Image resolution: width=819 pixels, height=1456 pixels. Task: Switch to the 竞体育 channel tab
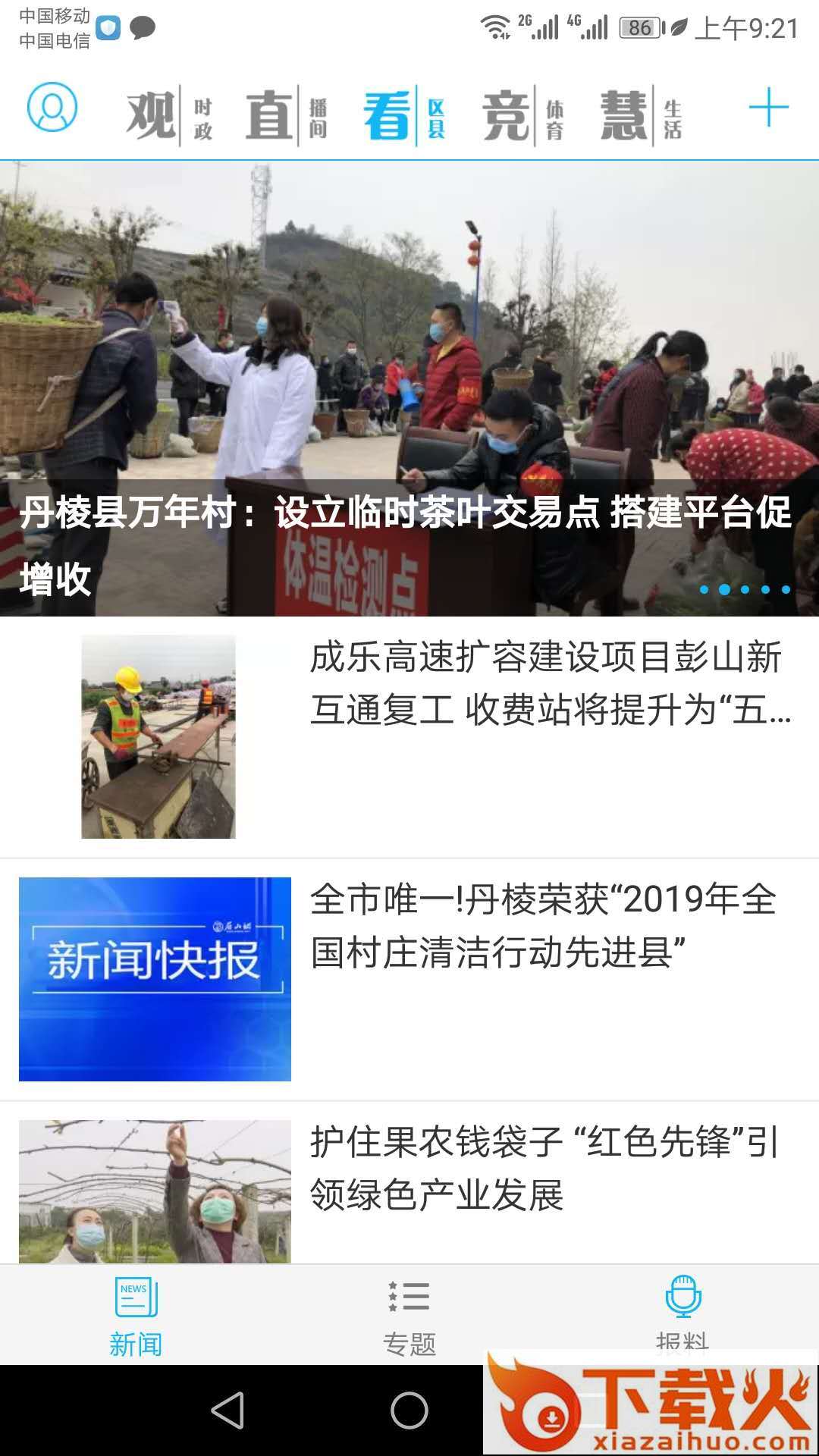[x=523, y=116]
